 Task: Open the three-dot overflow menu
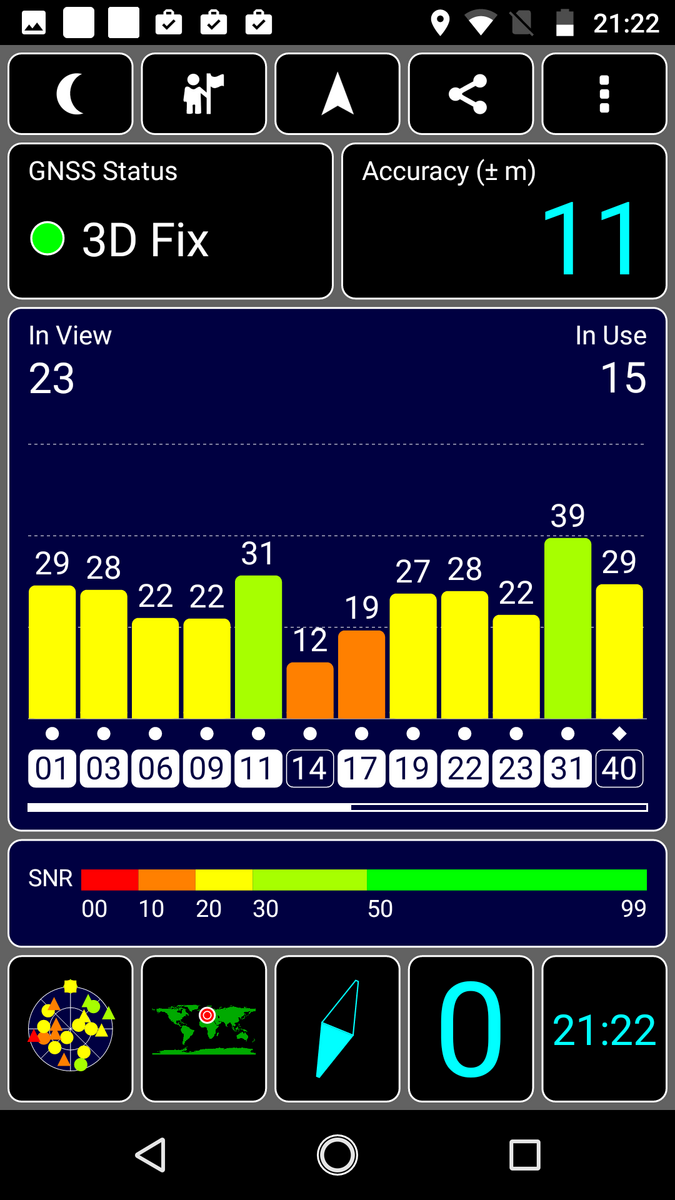pos(604,94)
